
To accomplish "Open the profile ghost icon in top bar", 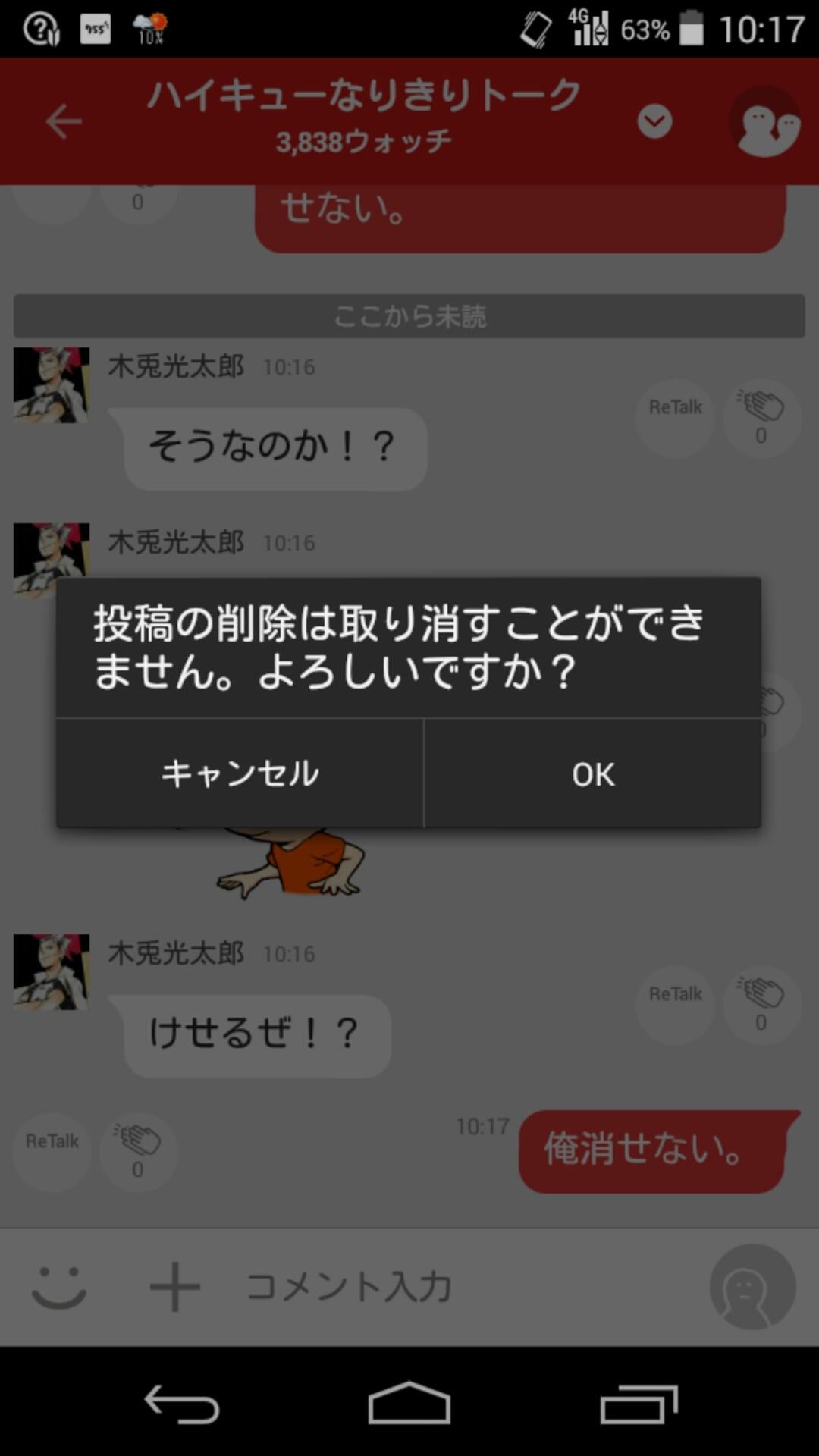I will (766, 121).
